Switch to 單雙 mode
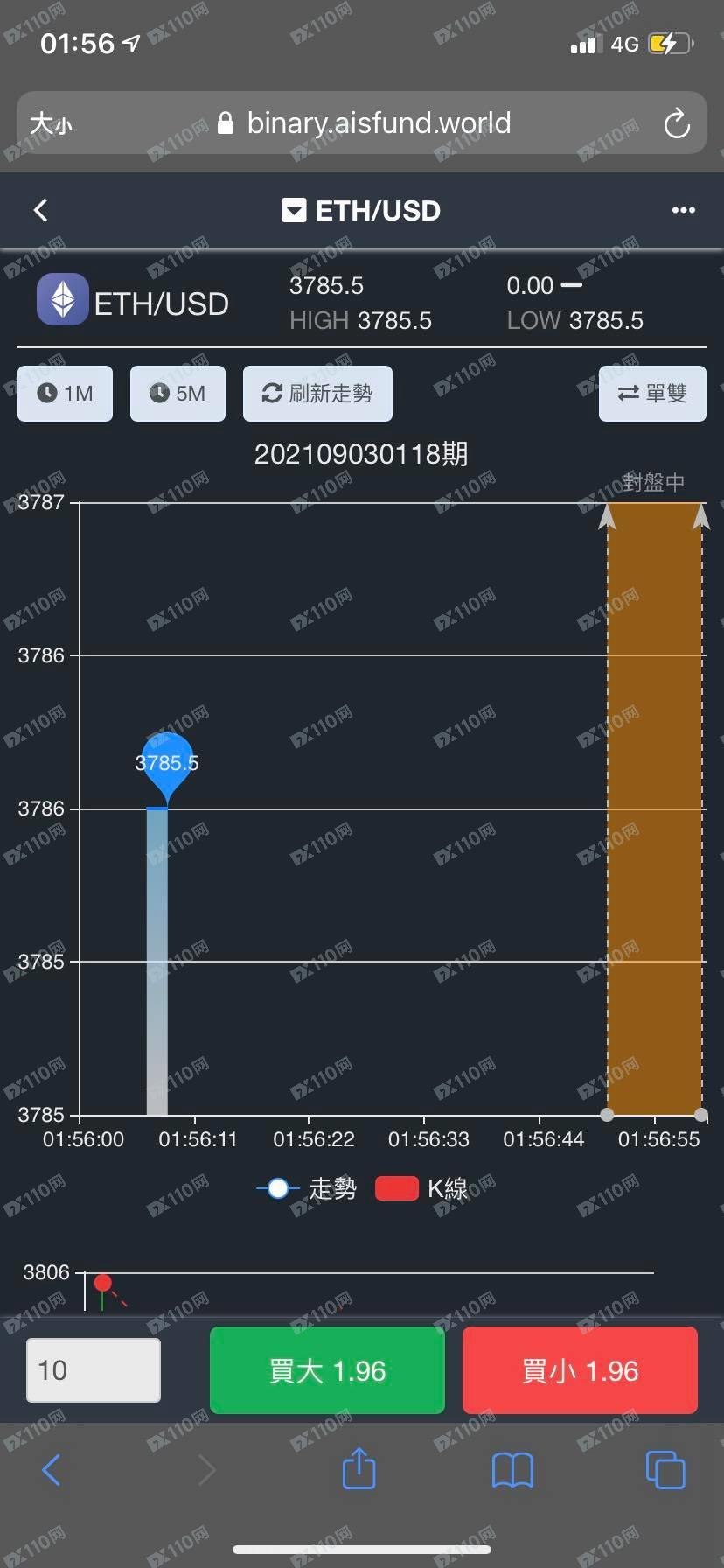 [652, 394]
